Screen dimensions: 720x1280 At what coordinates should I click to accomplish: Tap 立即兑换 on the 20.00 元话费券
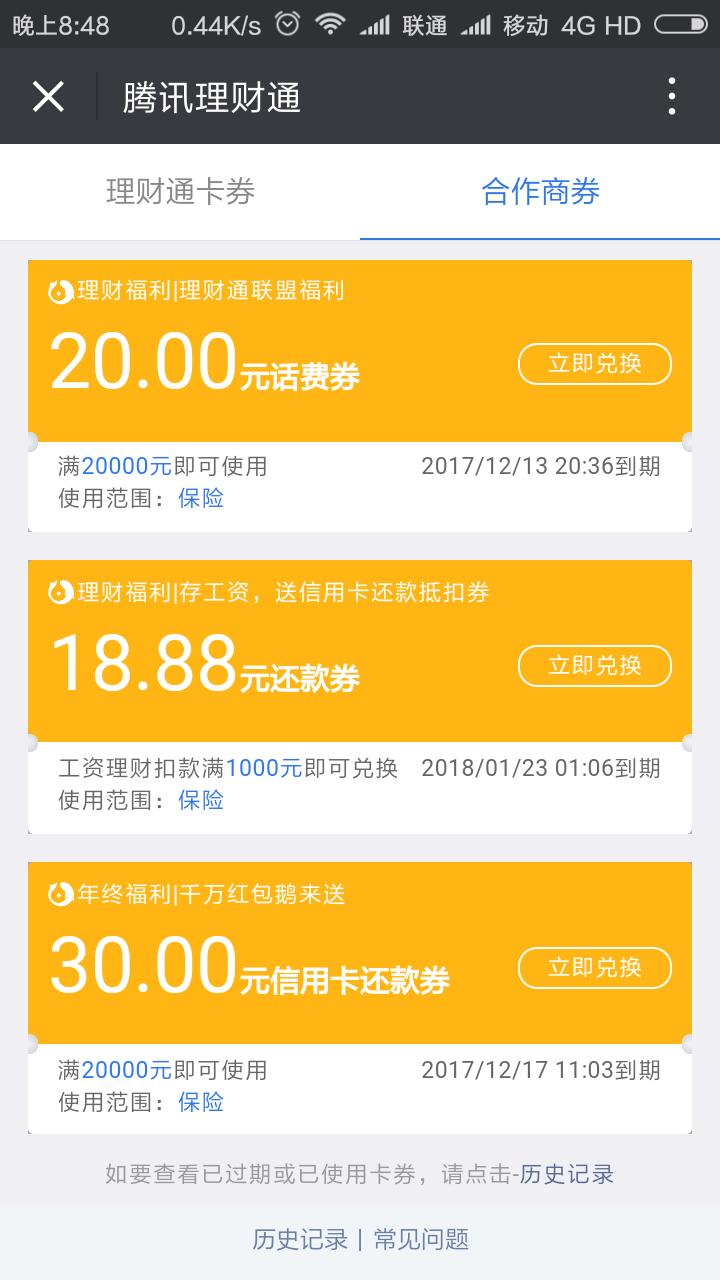[x=595, y=364]
